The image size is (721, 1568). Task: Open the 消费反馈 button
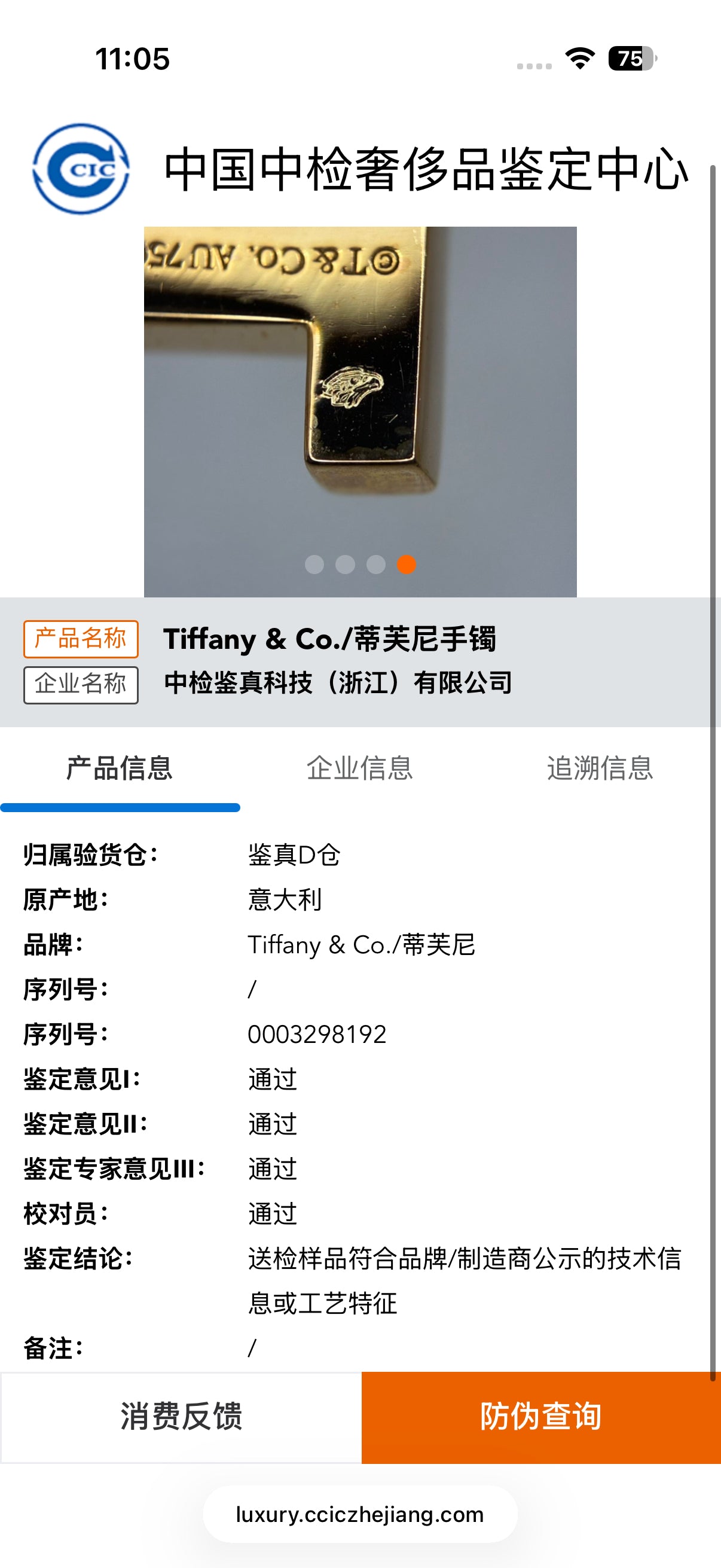pyautogui.click(x=181, y=1417)
